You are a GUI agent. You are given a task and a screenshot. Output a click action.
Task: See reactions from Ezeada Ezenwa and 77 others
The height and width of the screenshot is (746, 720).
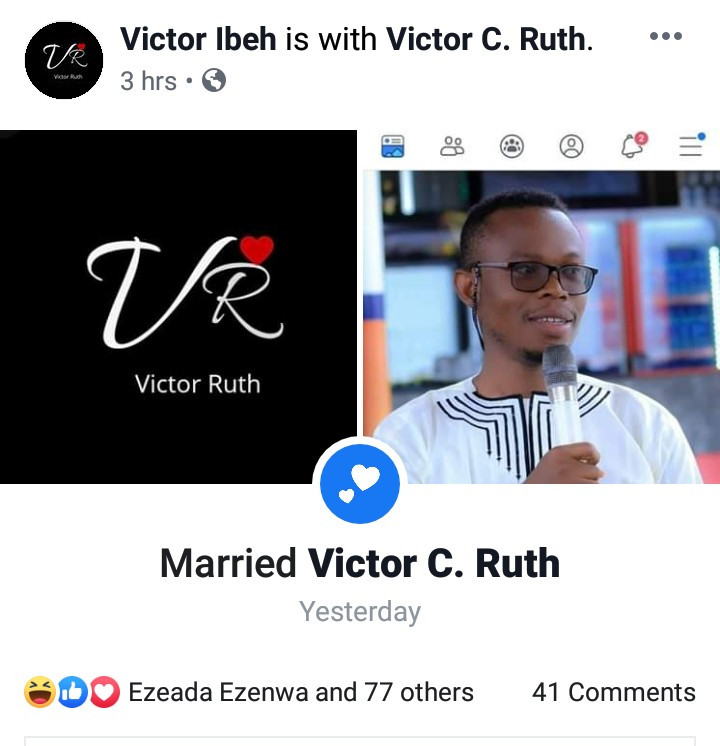[300, 692]
